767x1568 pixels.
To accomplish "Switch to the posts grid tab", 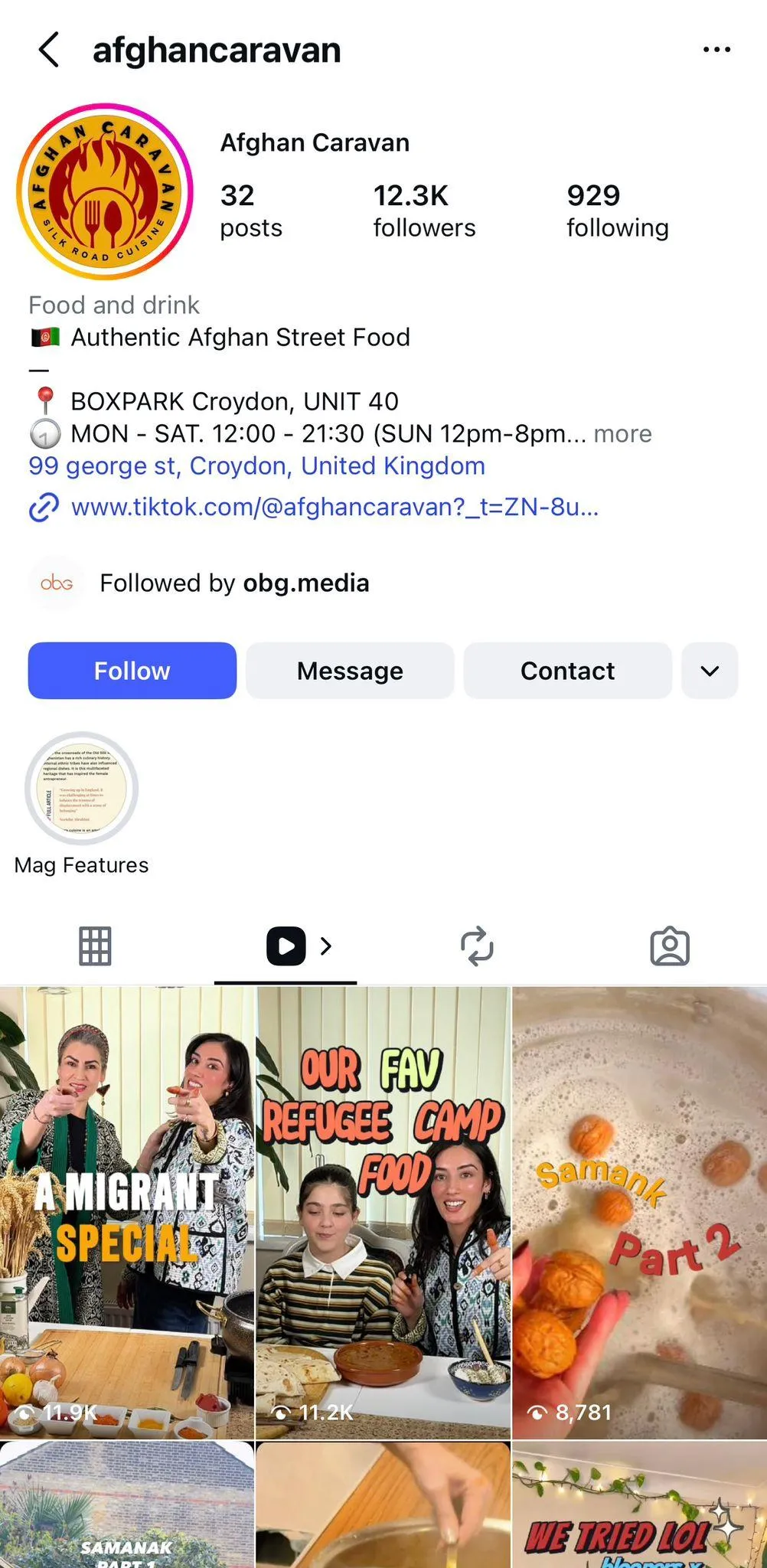I will 96,946.
